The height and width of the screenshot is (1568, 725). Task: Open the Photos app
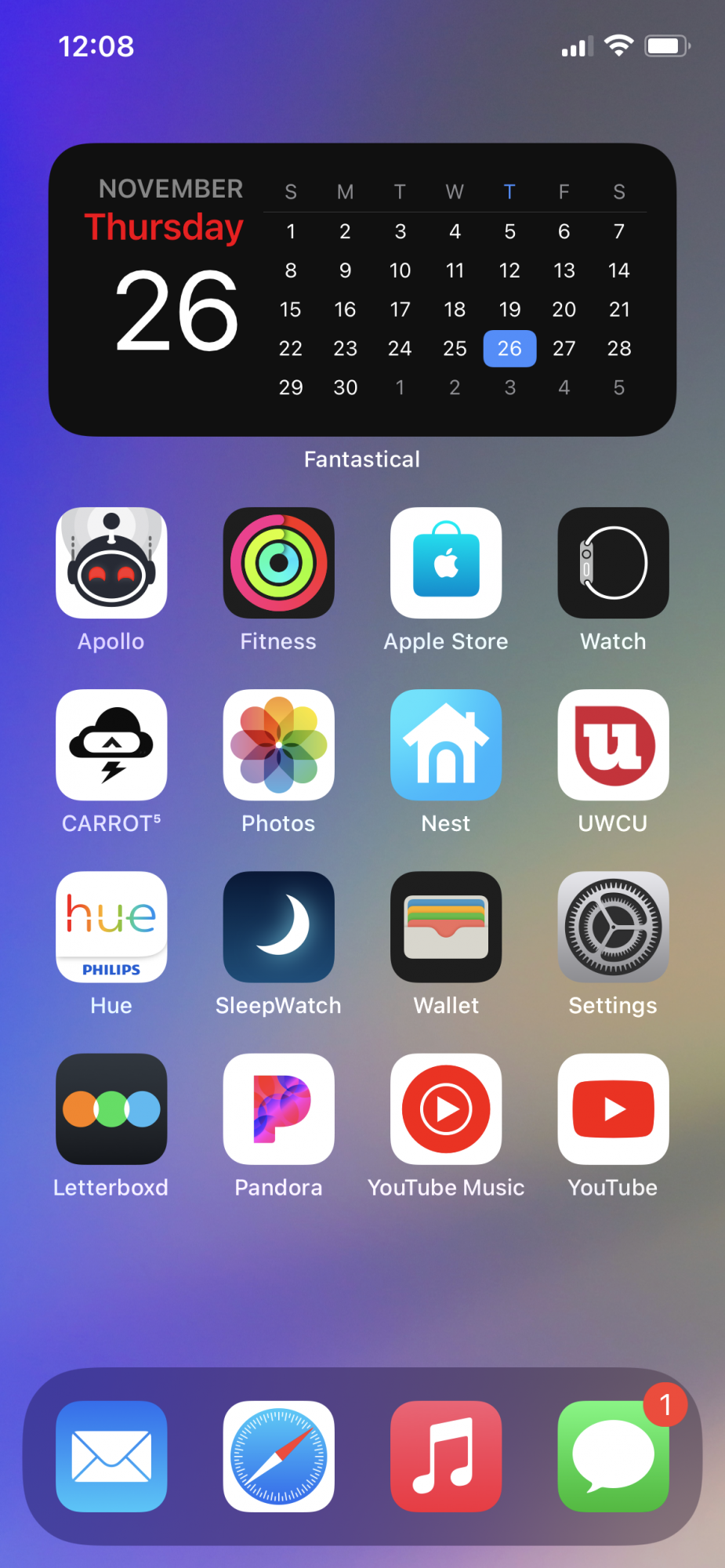click(x=278, y=745)
